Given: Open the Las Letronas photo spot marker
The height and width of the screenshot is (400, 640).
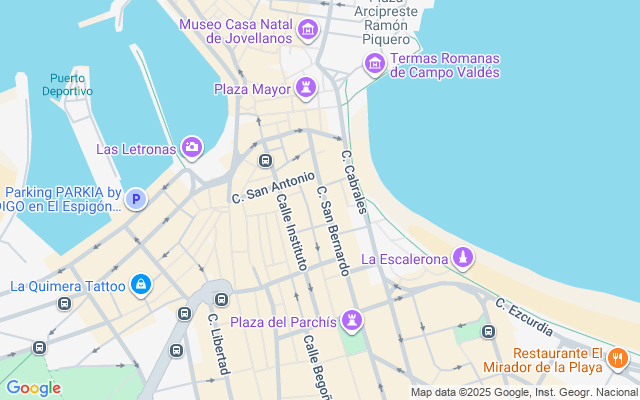Looking at the screenshot, I should [192, 149].
